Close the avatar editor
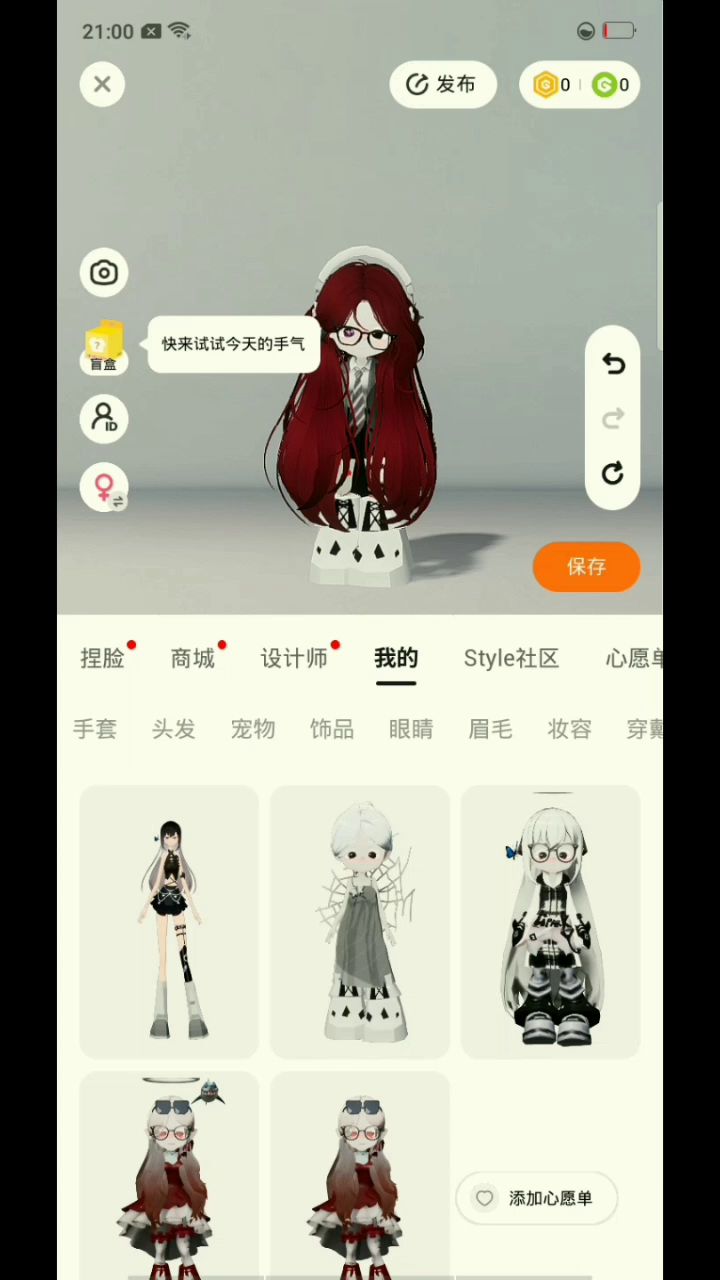The width and height of the screenshot is (720, 1280). [x=102, y=85]
